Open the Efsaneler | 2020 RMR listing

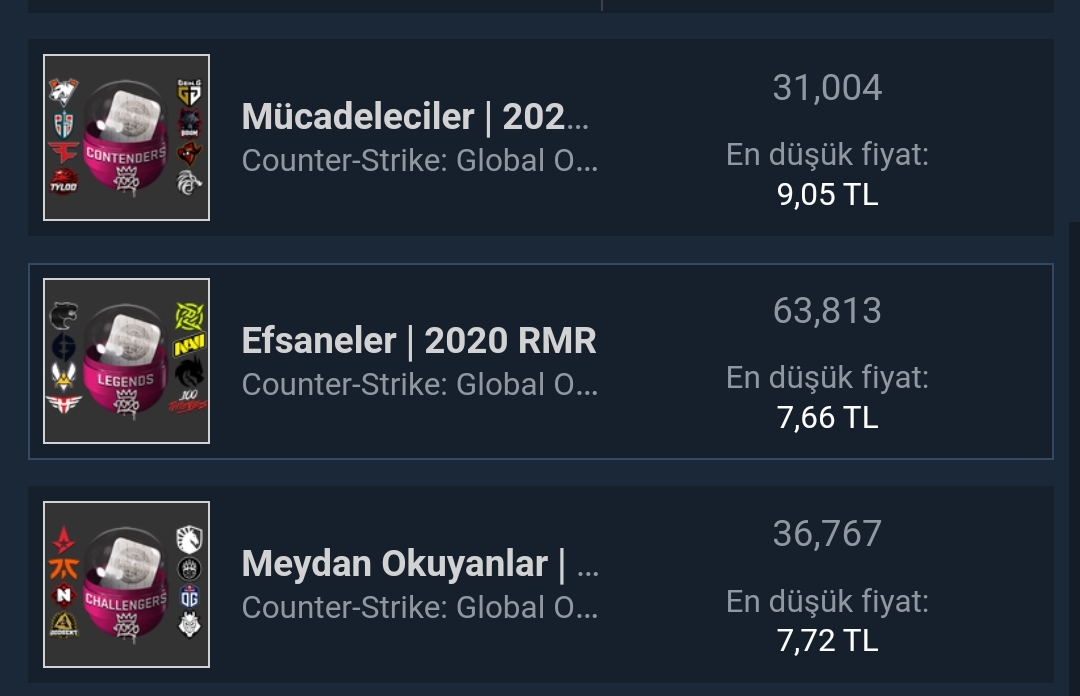(x=418, y=341)
